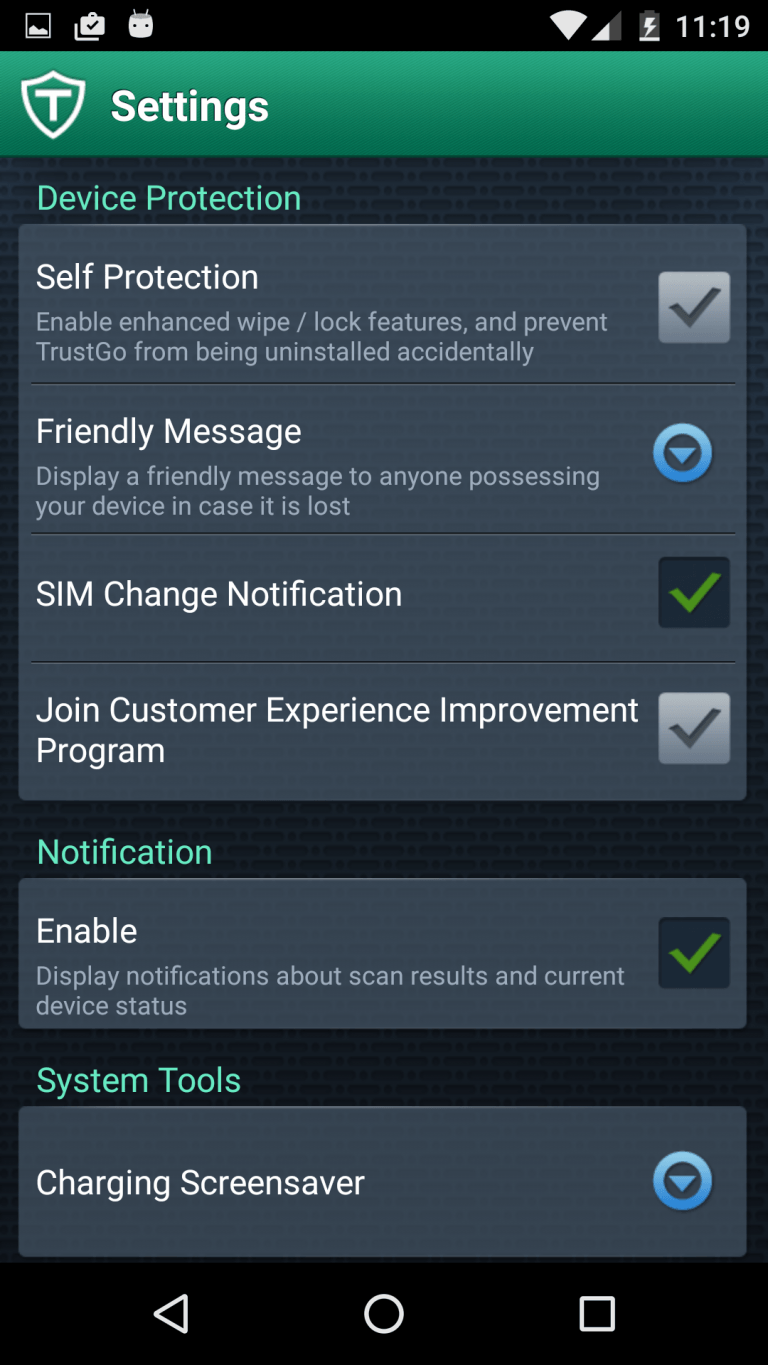Expand the Charging Screensaver option

pos(683,1181)
